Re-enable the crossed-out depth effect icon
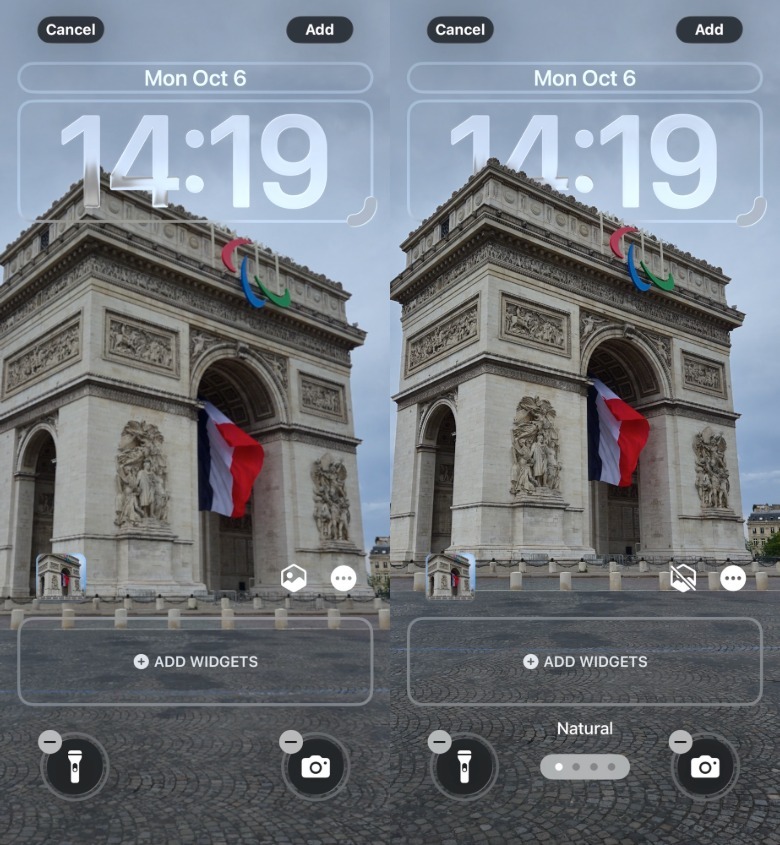The width and height of the screenshot is (780, 845). click(x=683, y=578)
